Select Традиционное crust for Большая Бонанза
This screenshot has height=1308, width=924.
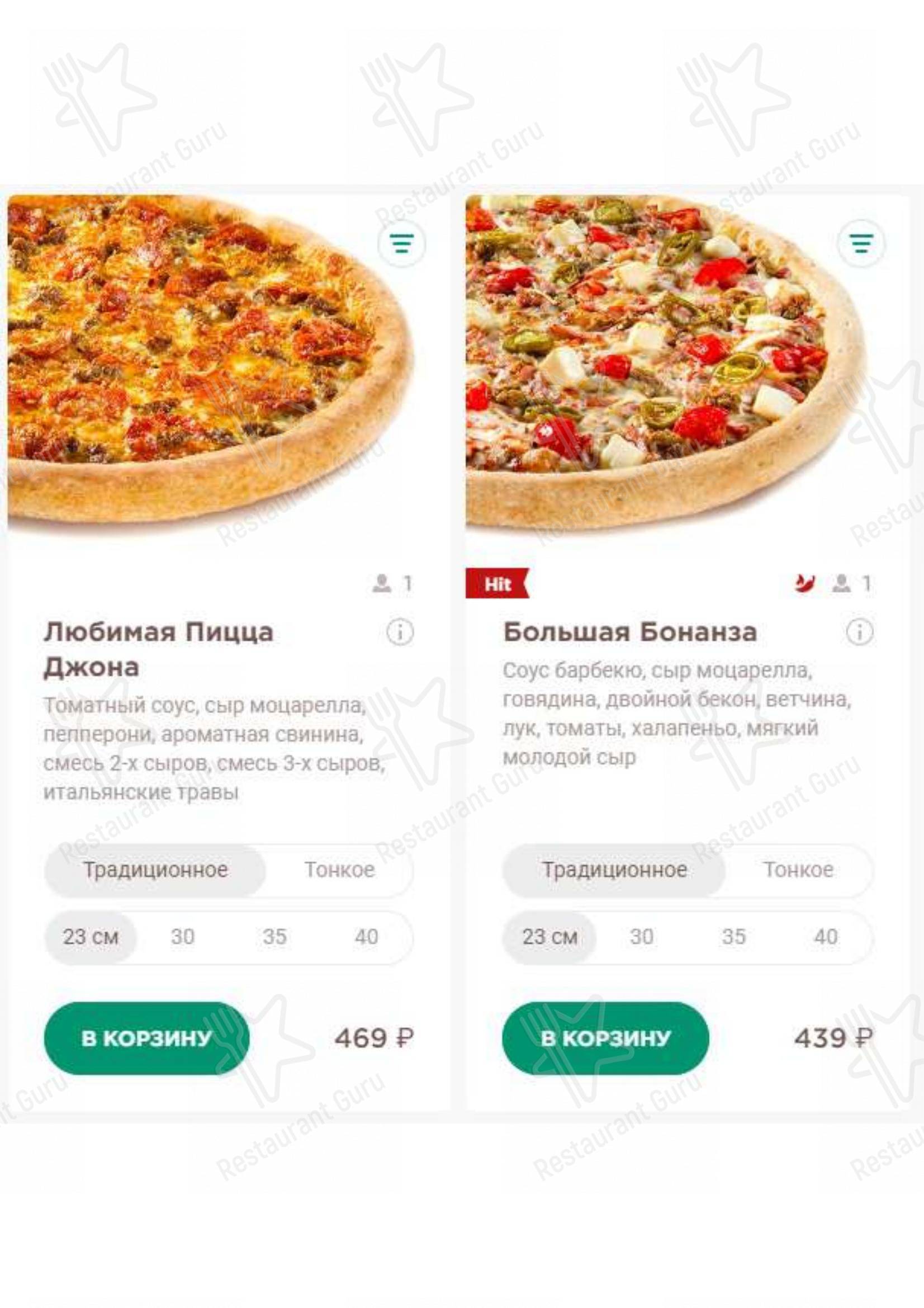tap(614, 870)
